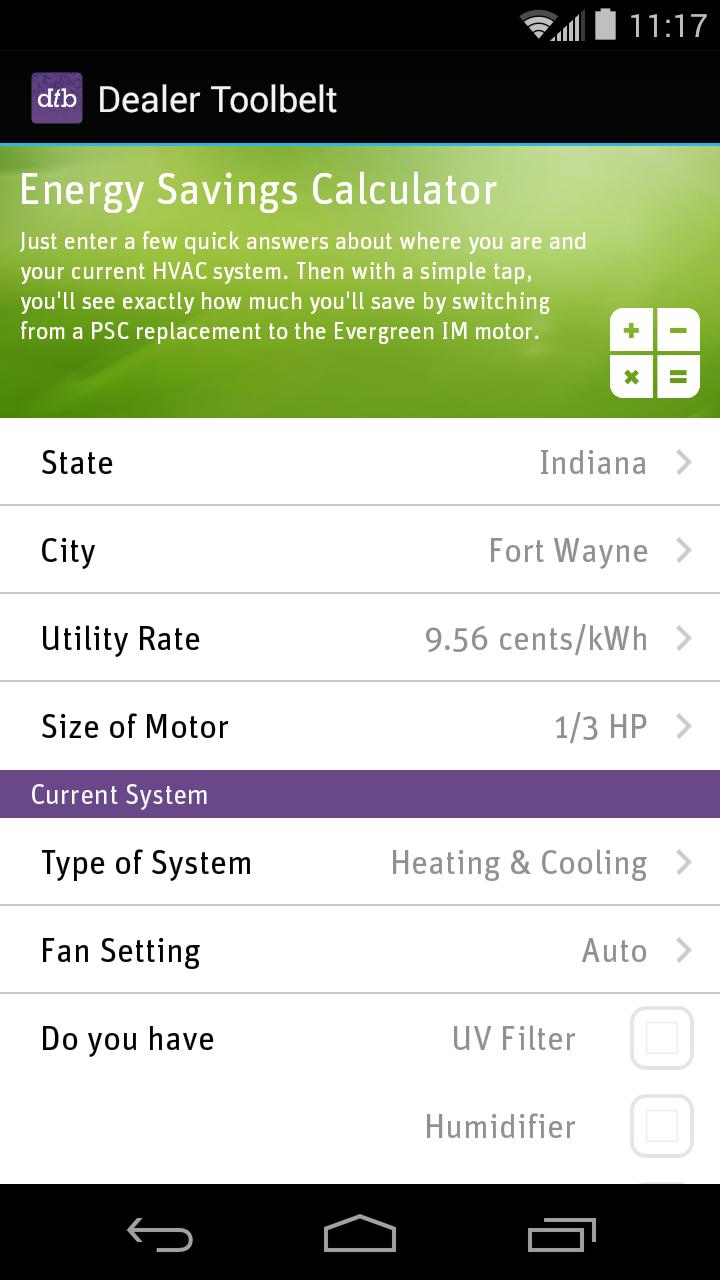Select a different Size of Motor

pos(360,726)
